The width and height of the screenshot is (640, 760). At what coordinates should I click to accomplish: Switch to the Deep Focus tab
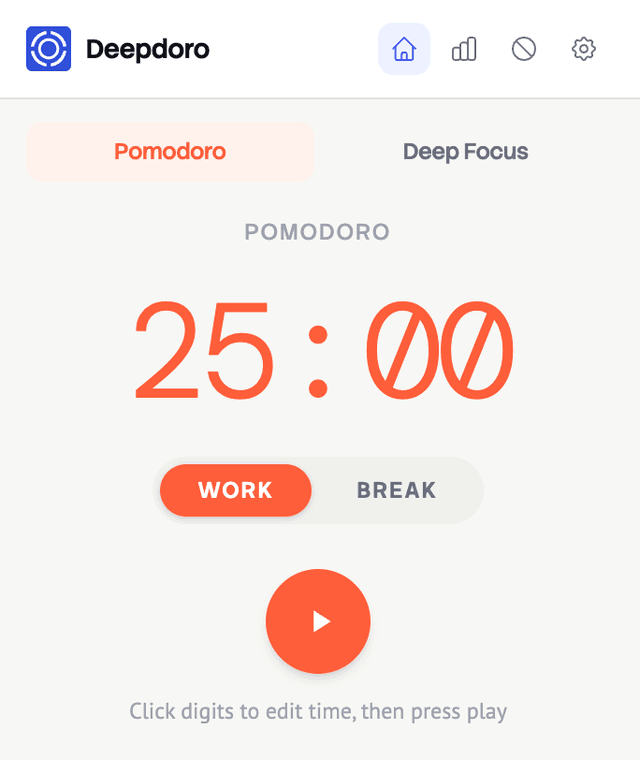click(465, 152)
